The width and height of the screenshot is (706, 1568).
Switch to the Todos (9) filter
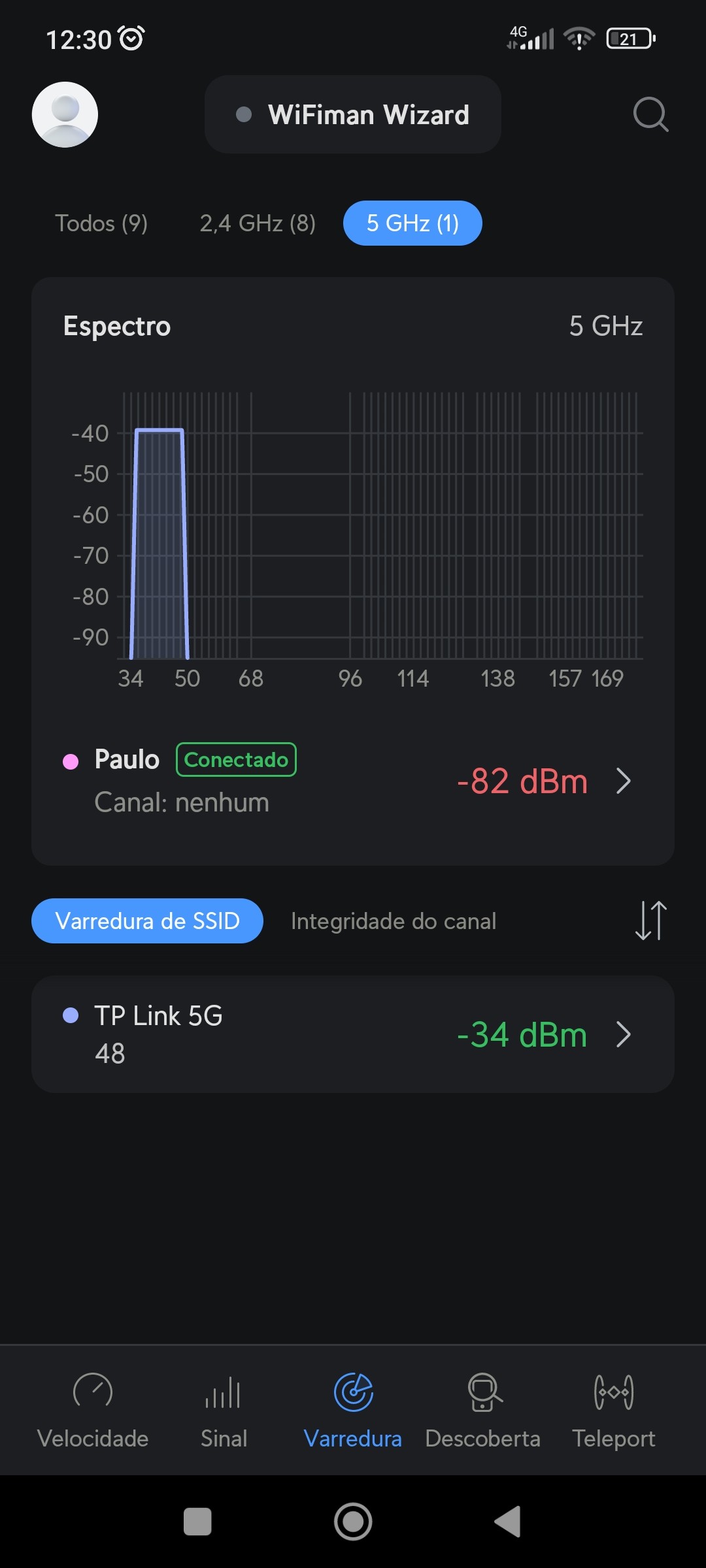pyautogui.click(x=101, y=223)
